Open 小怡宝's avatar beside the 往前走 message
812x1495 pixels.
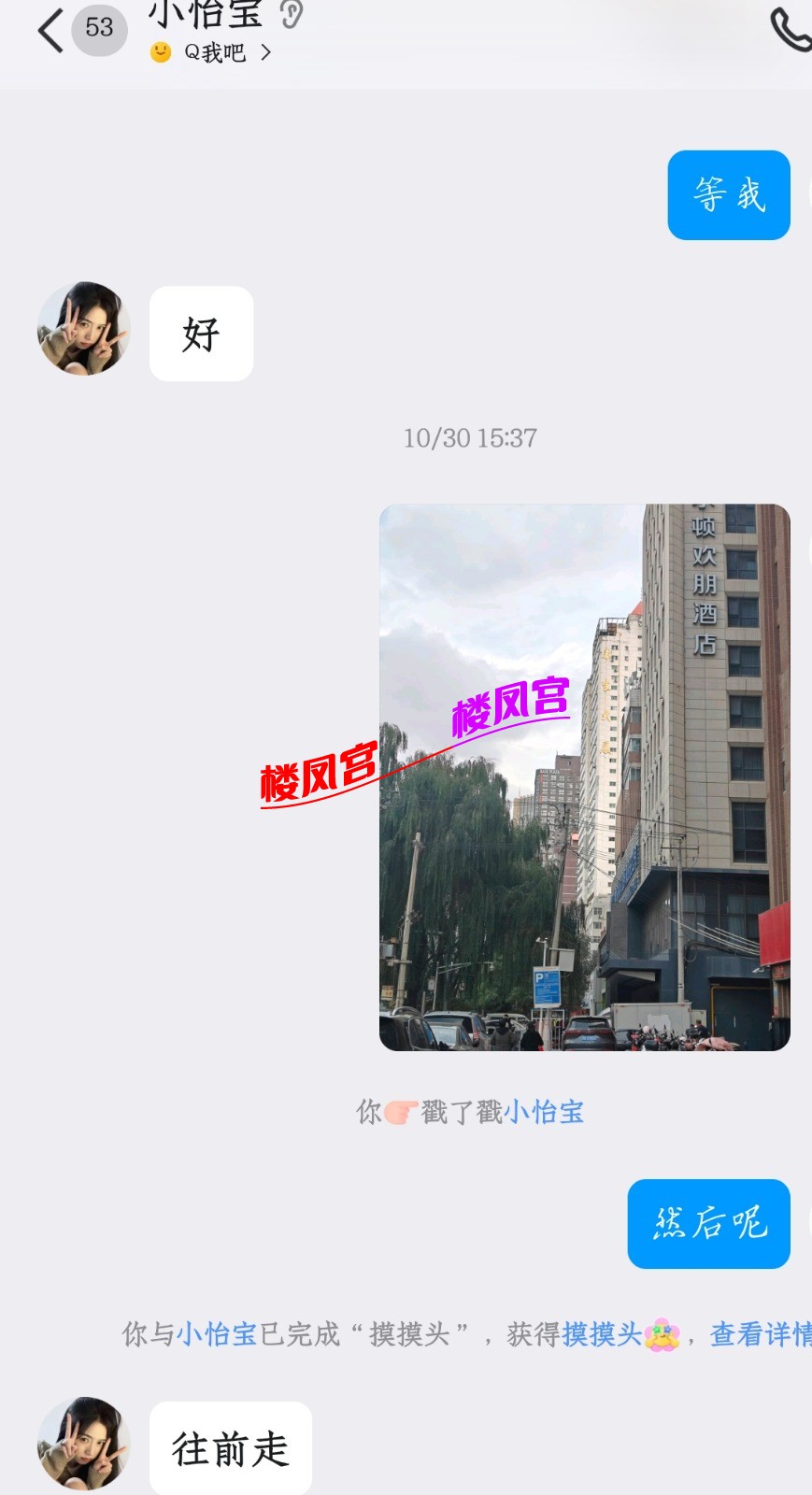84,1444
